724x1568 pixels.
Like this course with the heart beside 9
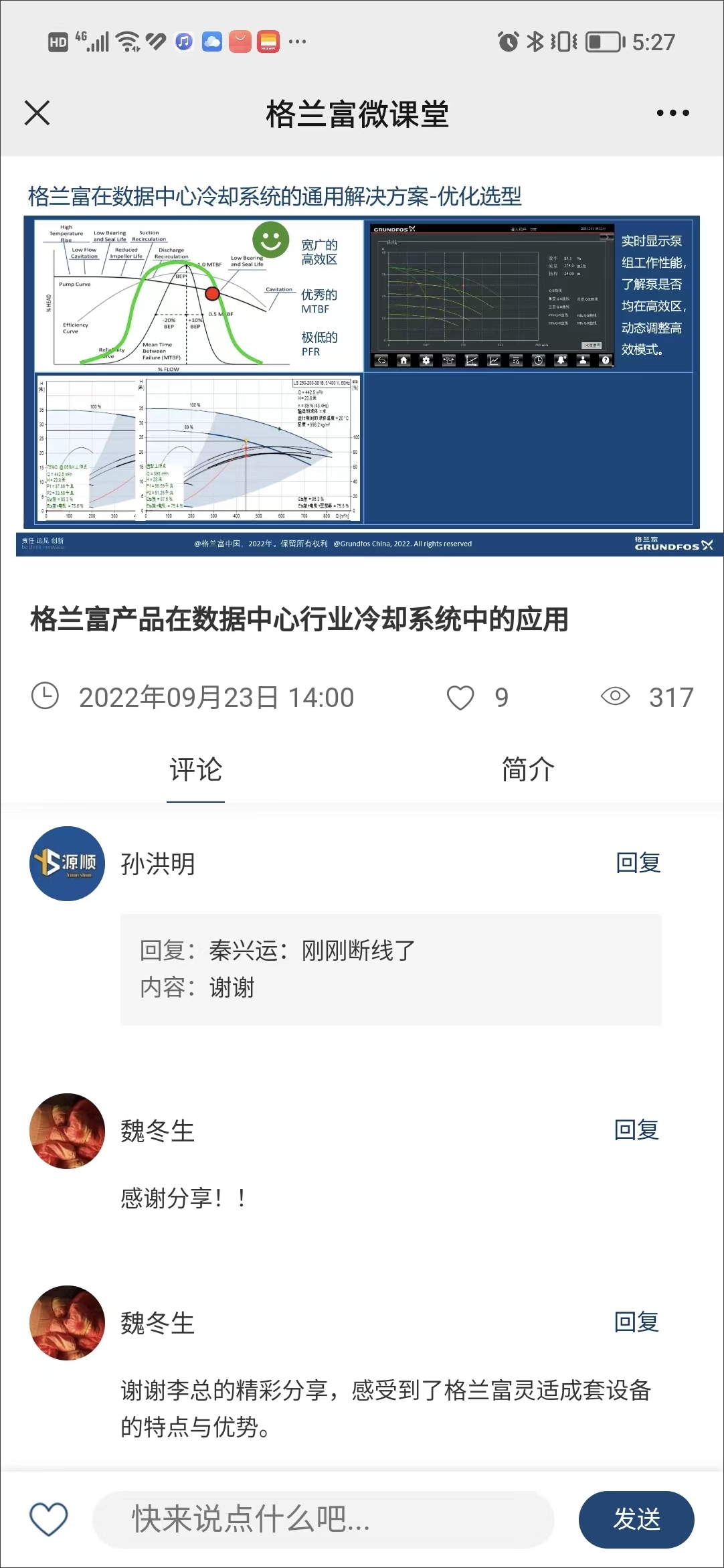coord(460,698)
